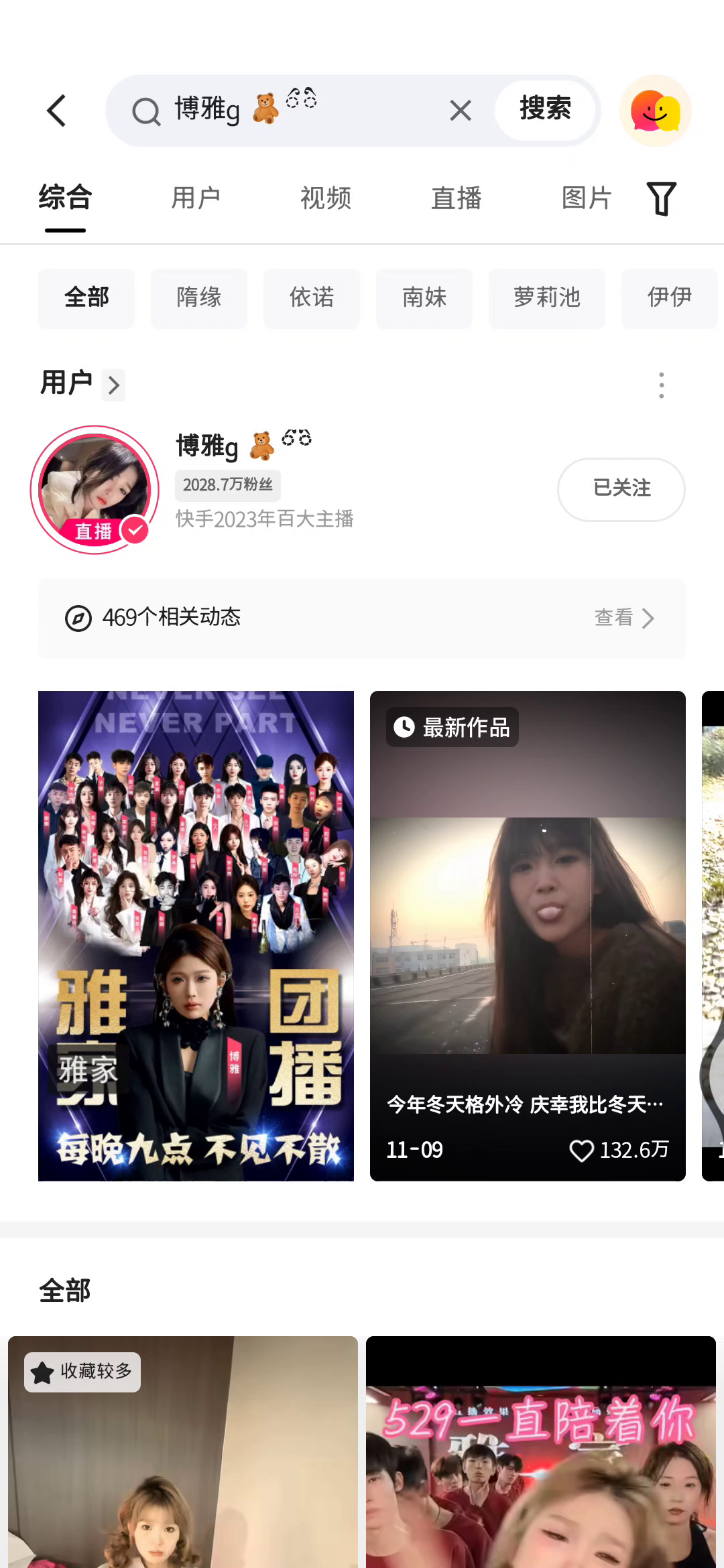Open the colorful smiley assistant icon

[x=655, y=111]
